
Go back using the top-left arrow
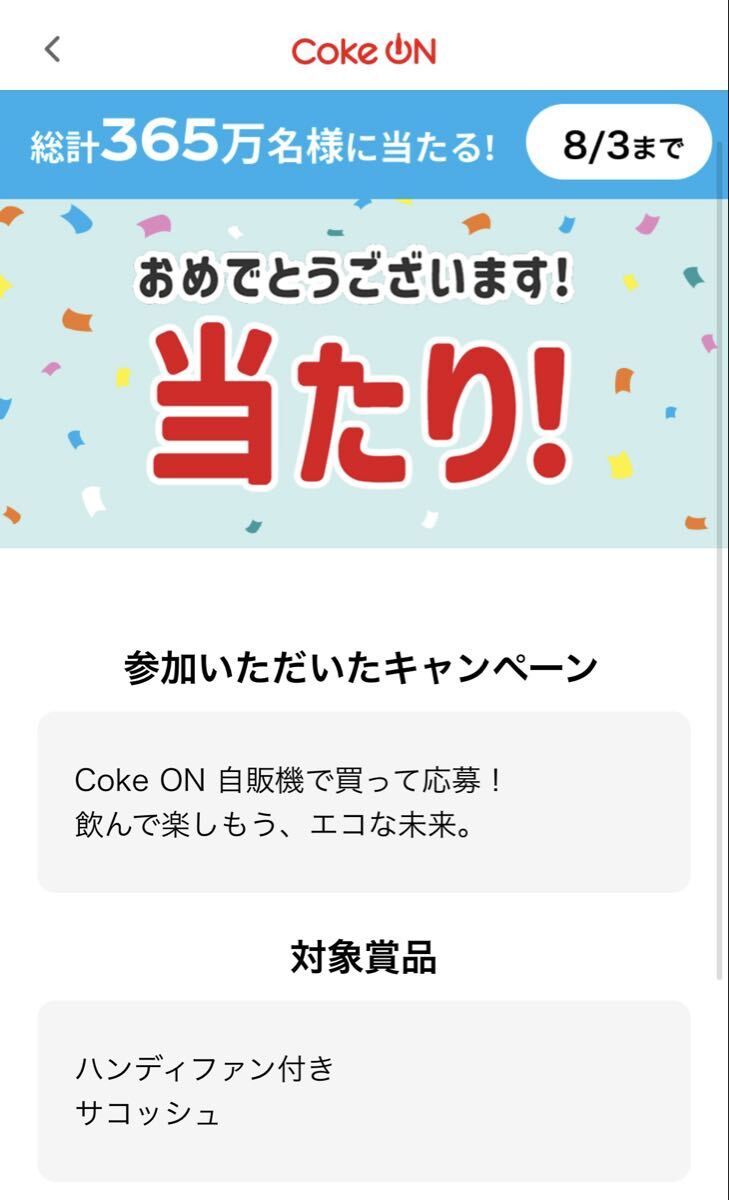point(53,49)
